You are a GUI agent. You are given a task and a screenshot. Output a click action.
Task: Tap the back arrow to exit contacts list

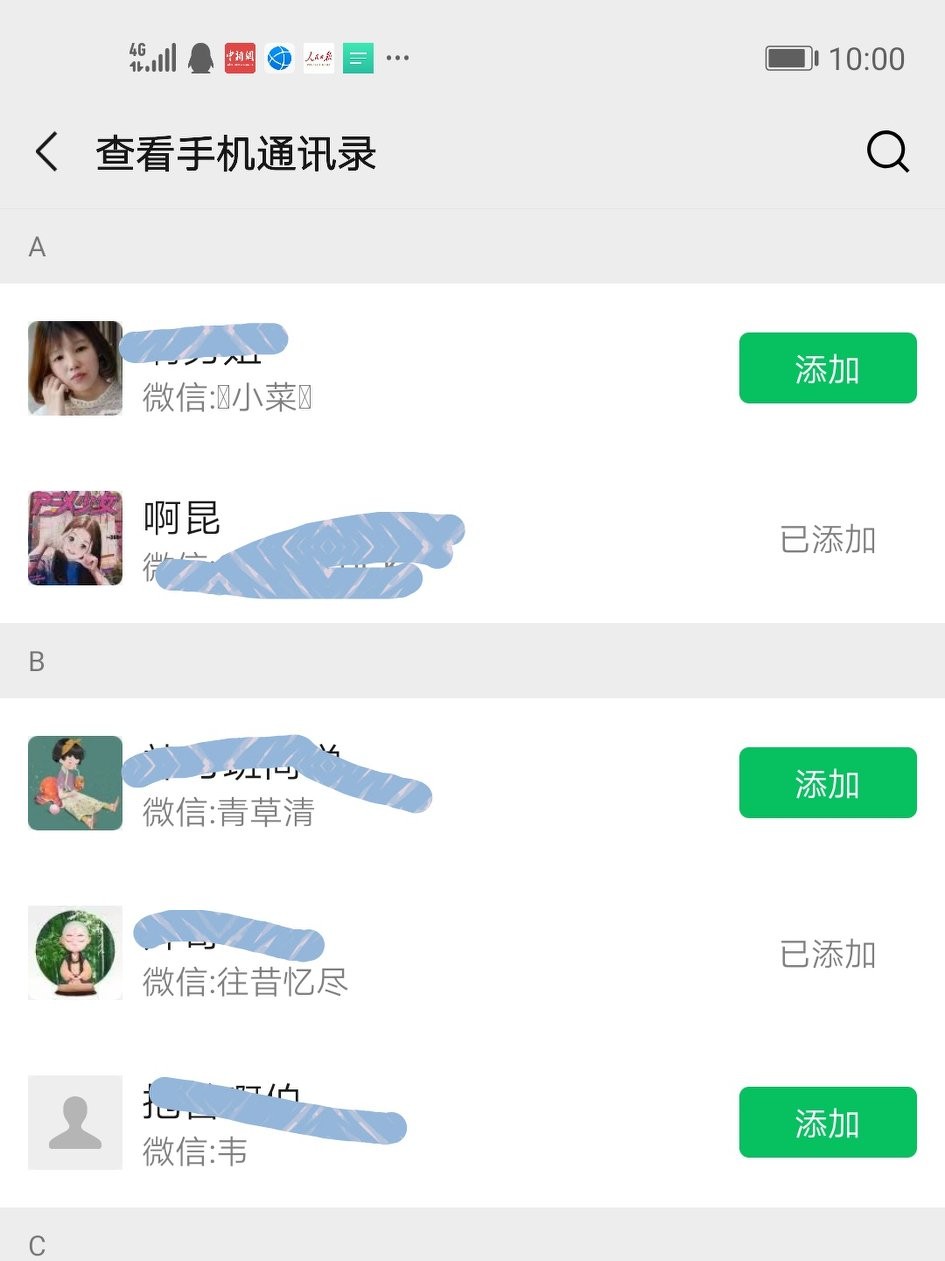pos(44,152)
